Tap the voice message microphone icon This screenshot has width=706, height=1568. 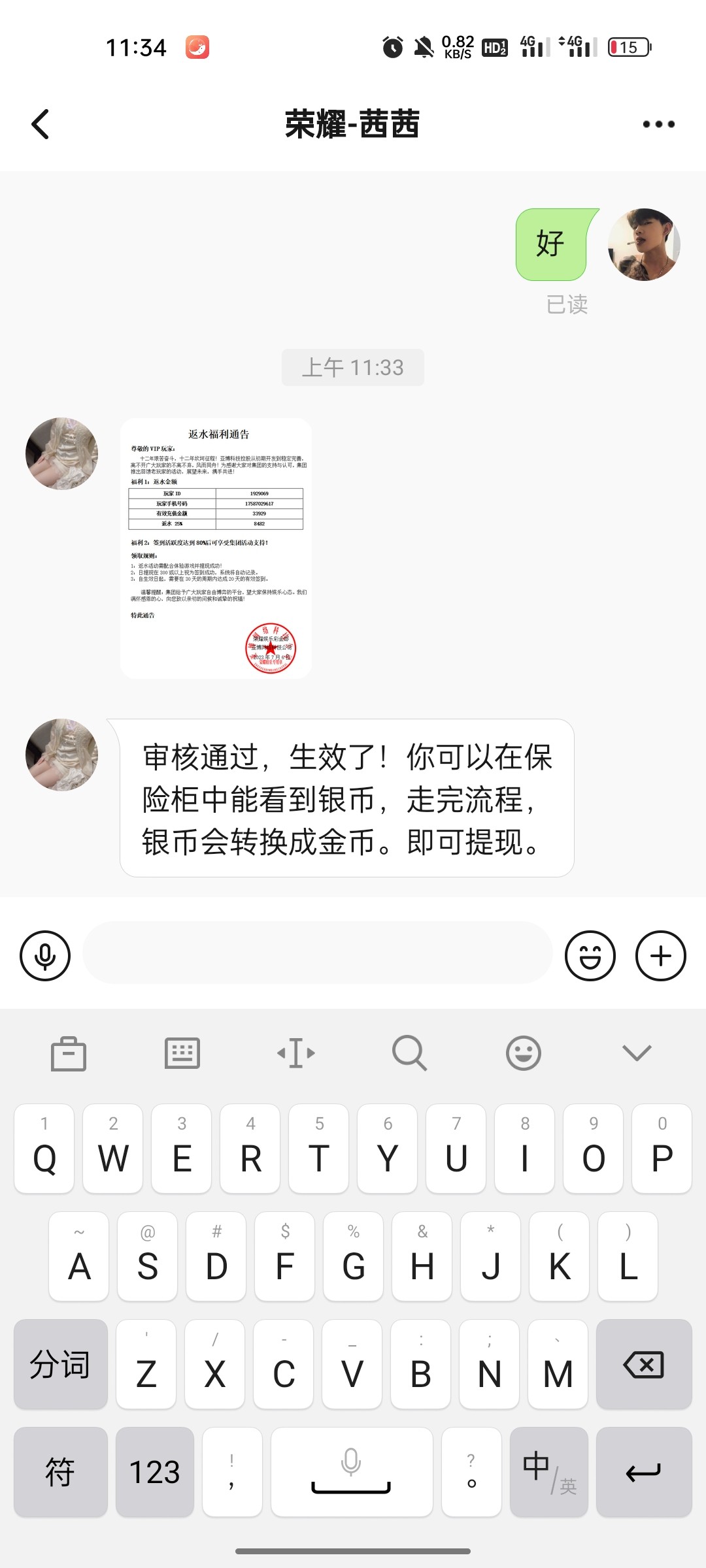click(x=45, y=956)
